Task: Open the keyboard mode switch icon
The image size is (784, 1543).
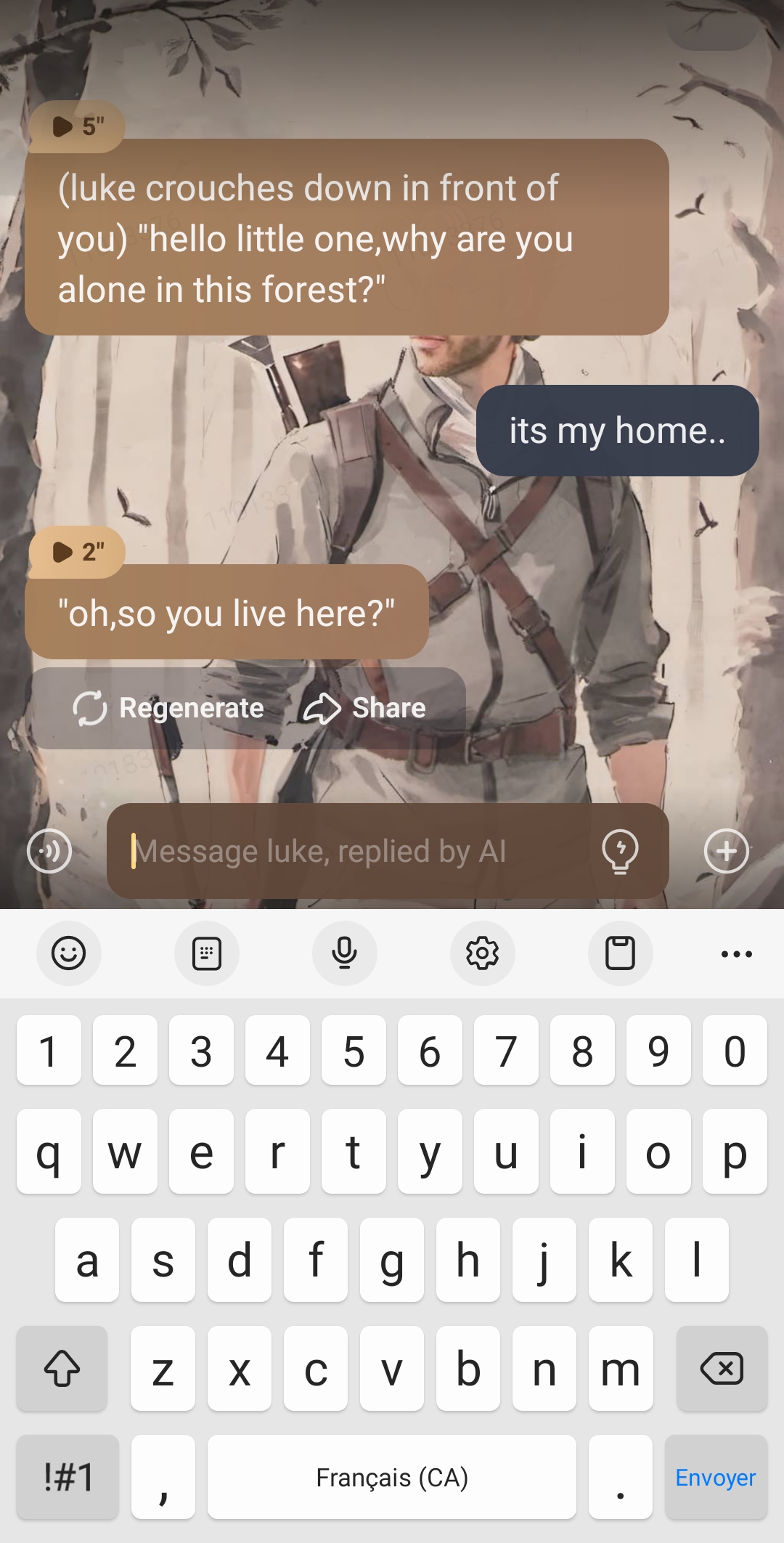Action: [x=207, y=953]
